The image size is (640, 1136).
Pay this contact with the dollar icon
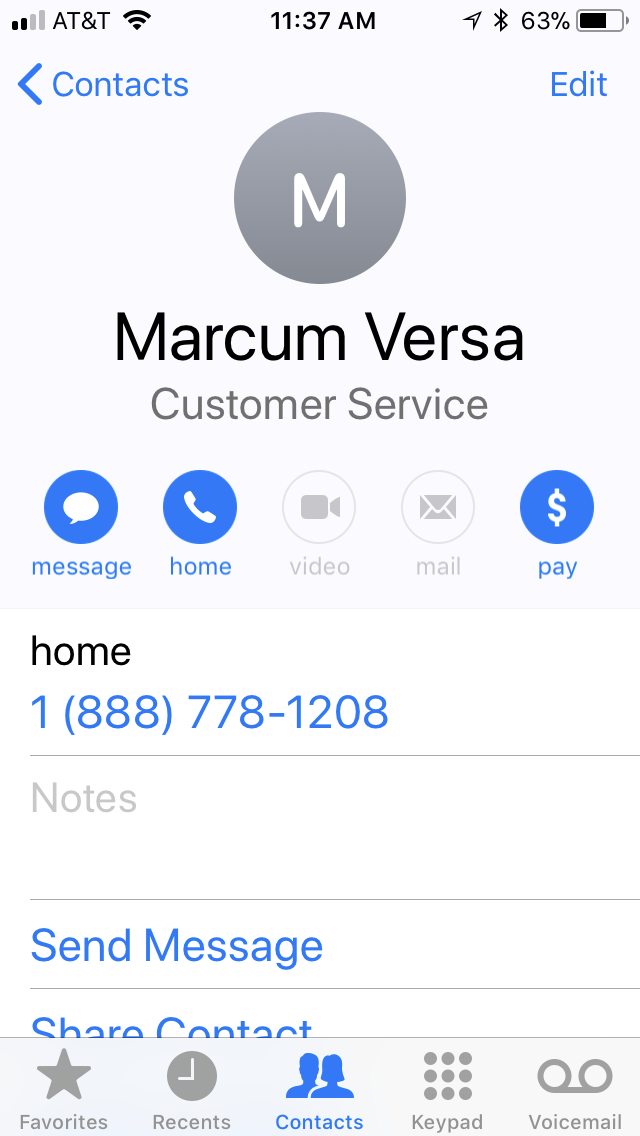point(557,507)
